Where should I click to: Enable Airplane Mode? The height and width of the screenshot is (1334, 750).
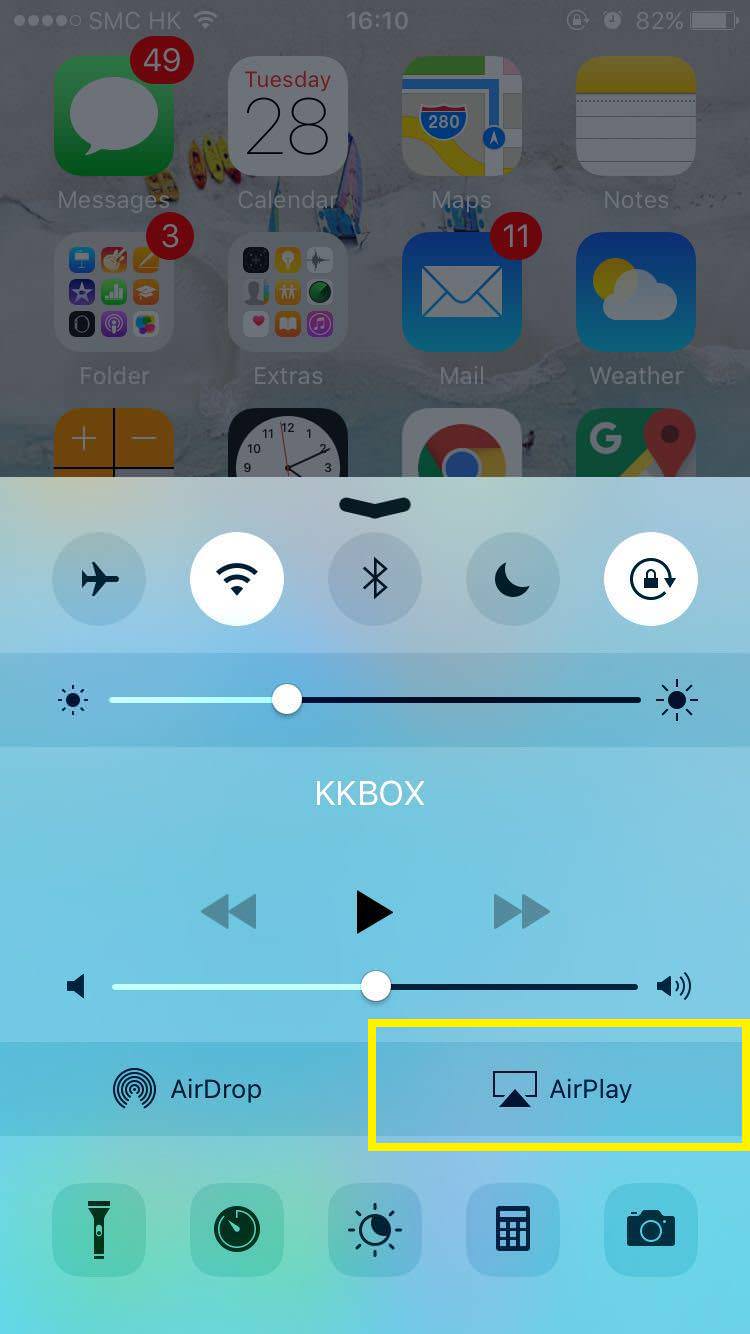[99, 579]
